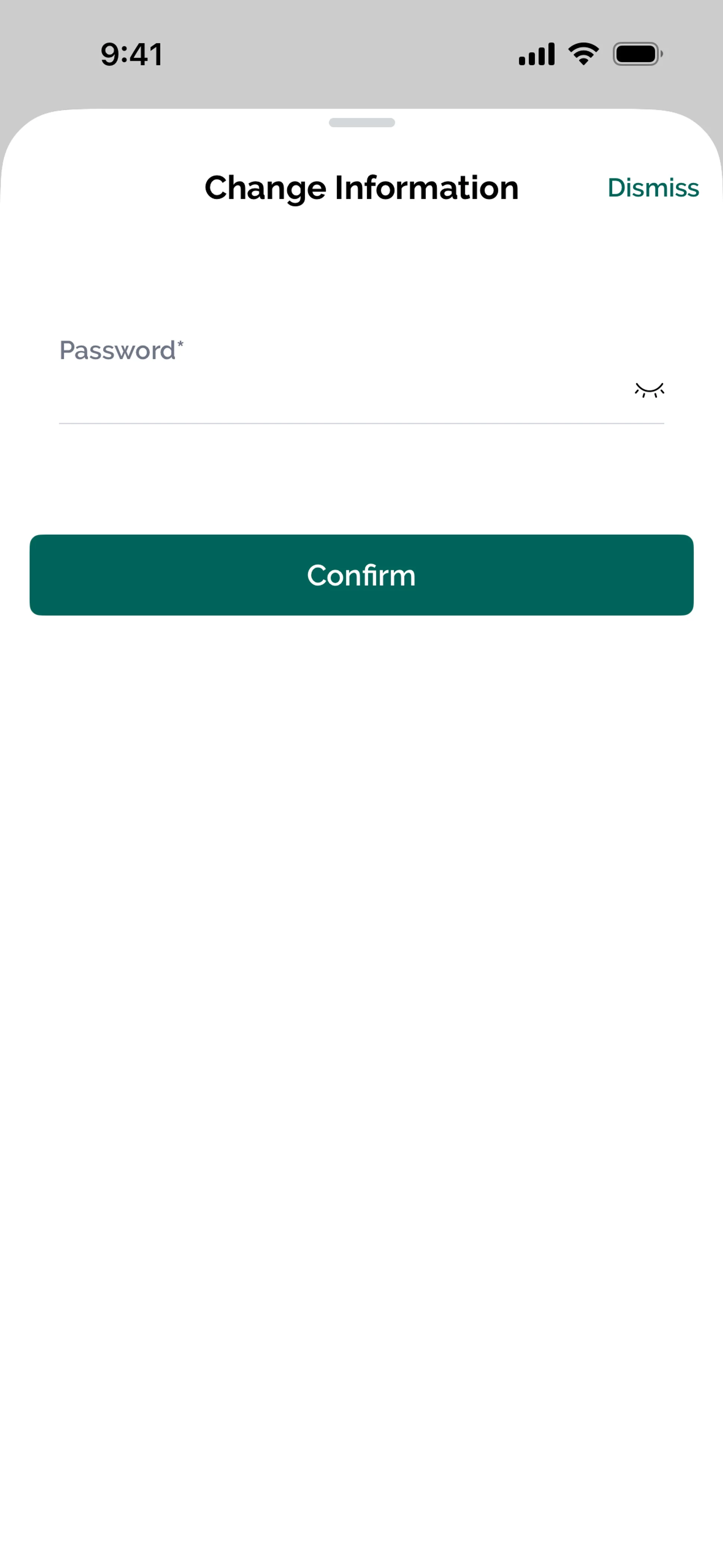
Task: Confirm the information change
Action: click(x=361, y=575)
